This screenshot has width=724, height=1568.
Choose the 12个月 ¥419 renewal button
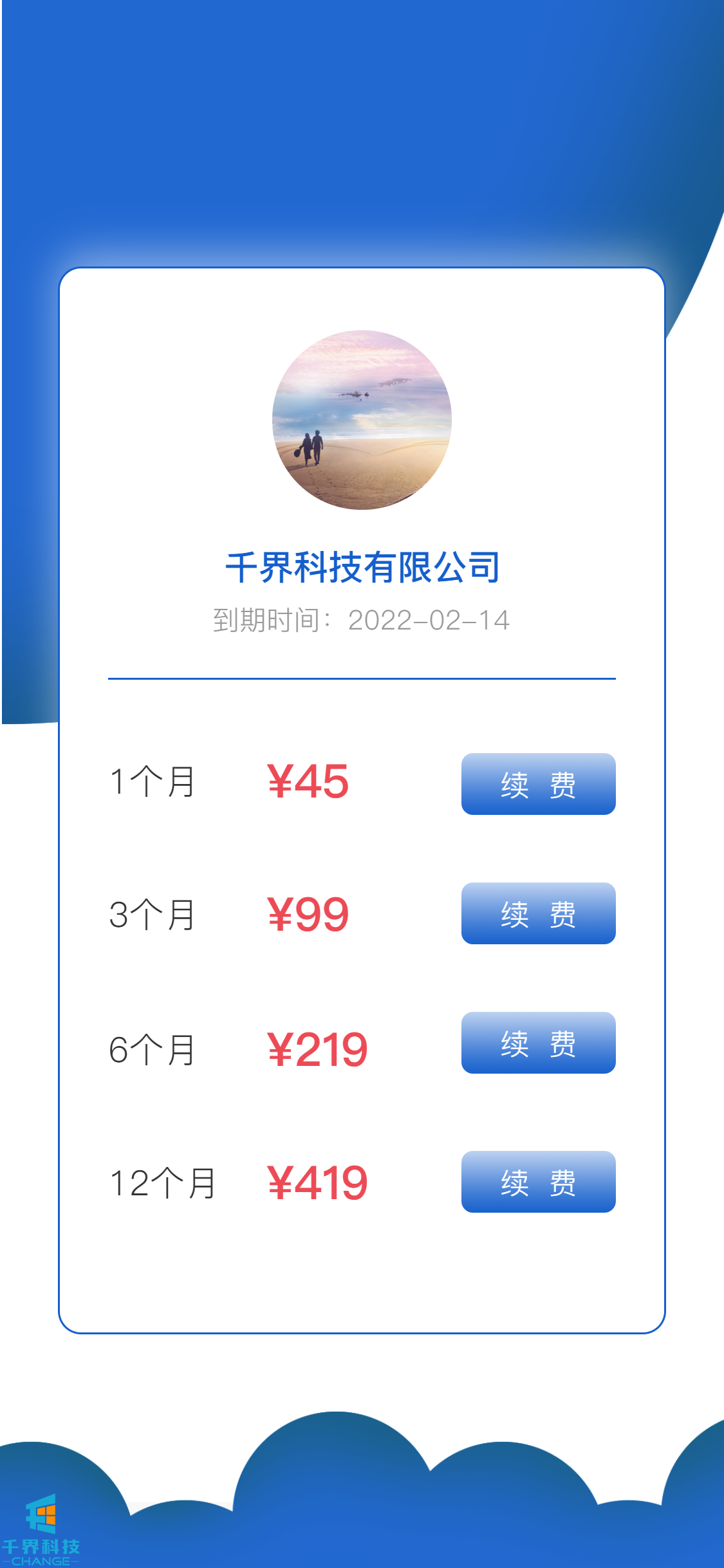click(538, 1182)
